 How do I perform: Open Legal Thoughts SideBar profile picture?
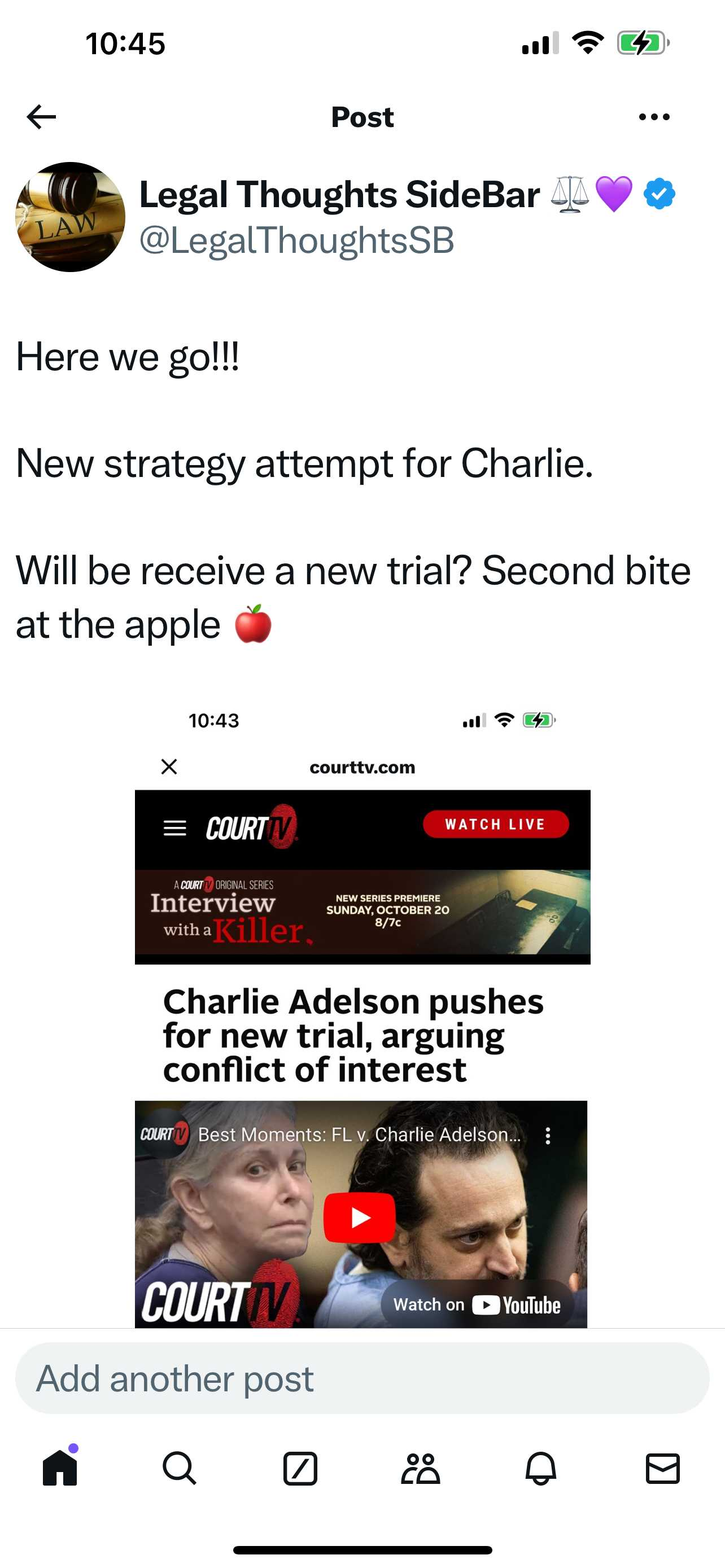click(70, 217)
